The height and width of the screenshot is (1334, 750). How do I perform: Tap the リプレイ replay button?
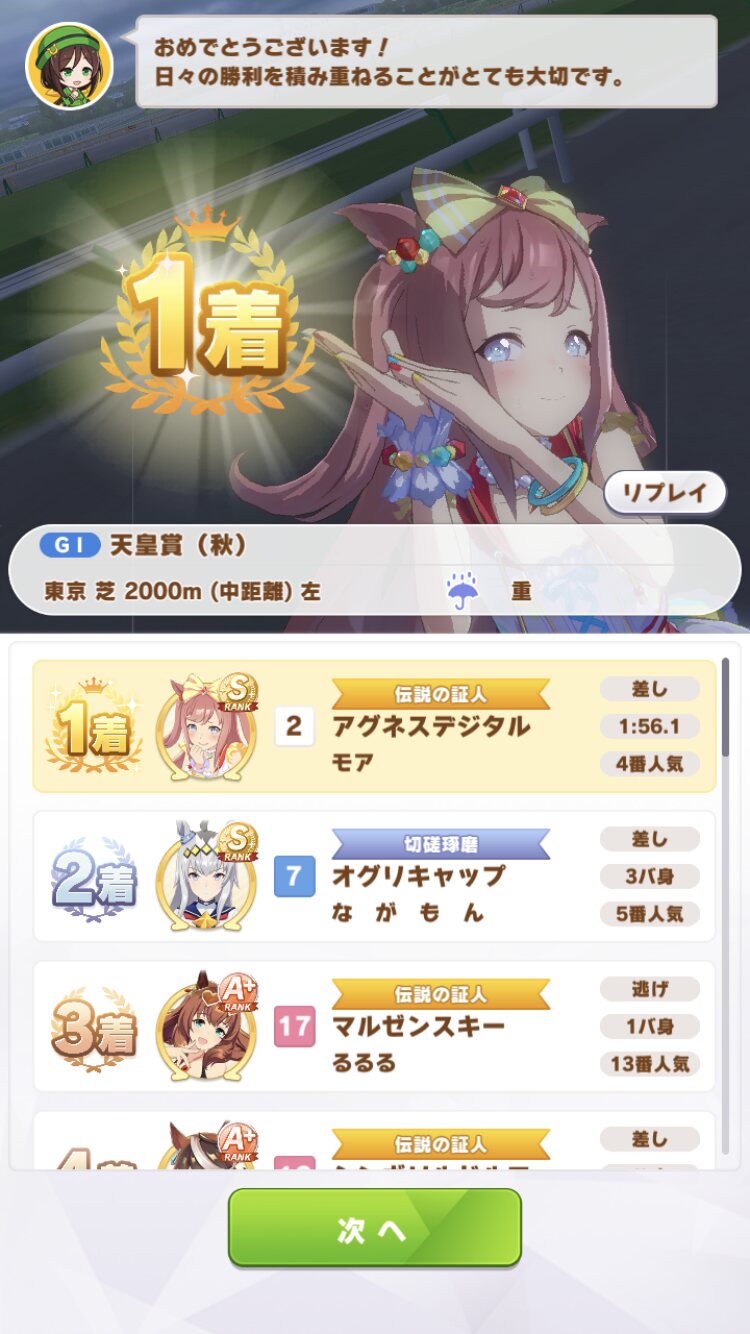pyautogui.click(x=665, y=492)
